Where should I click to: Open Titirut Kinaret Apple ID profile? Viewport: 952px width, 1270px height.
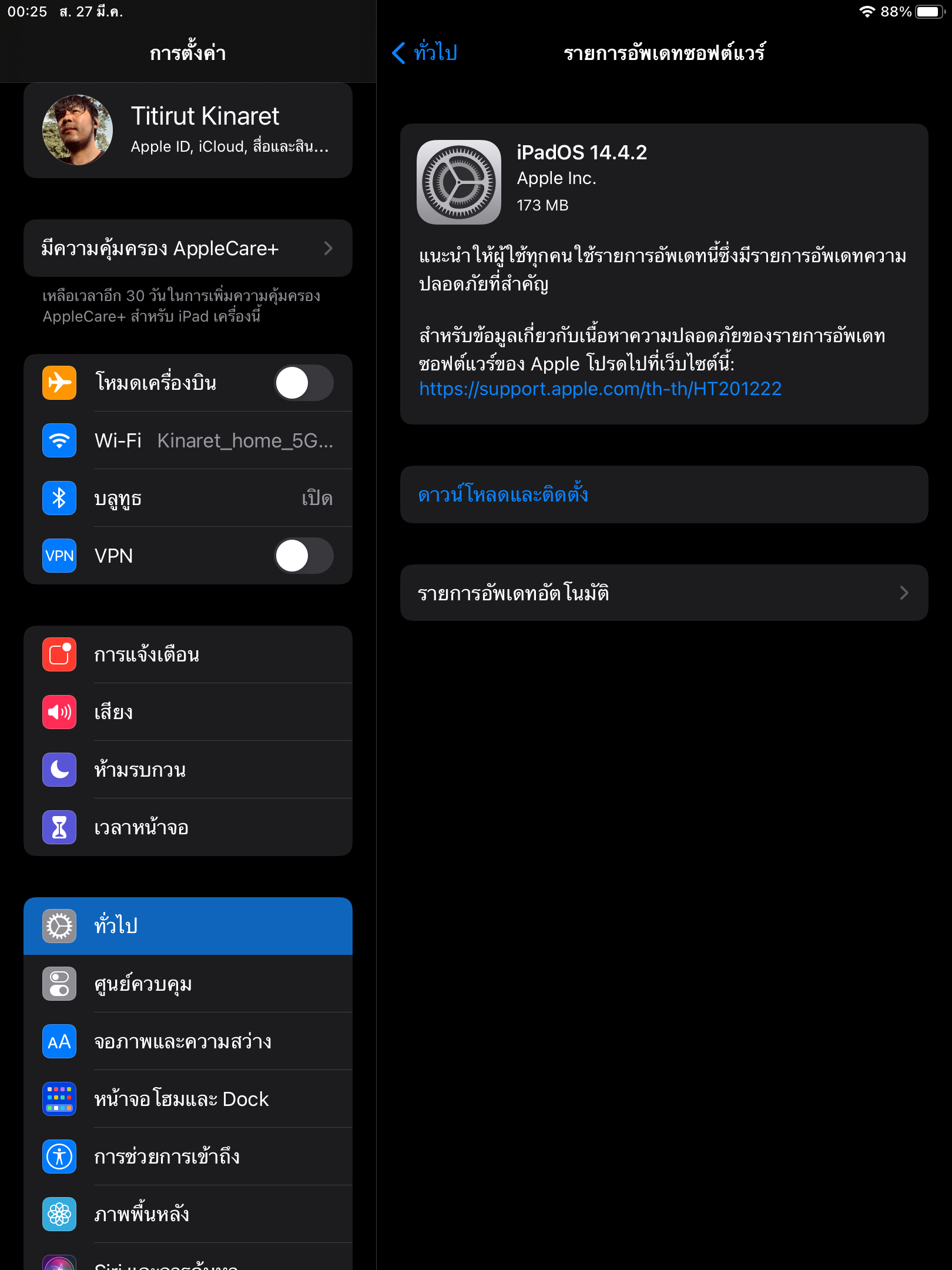188,131
